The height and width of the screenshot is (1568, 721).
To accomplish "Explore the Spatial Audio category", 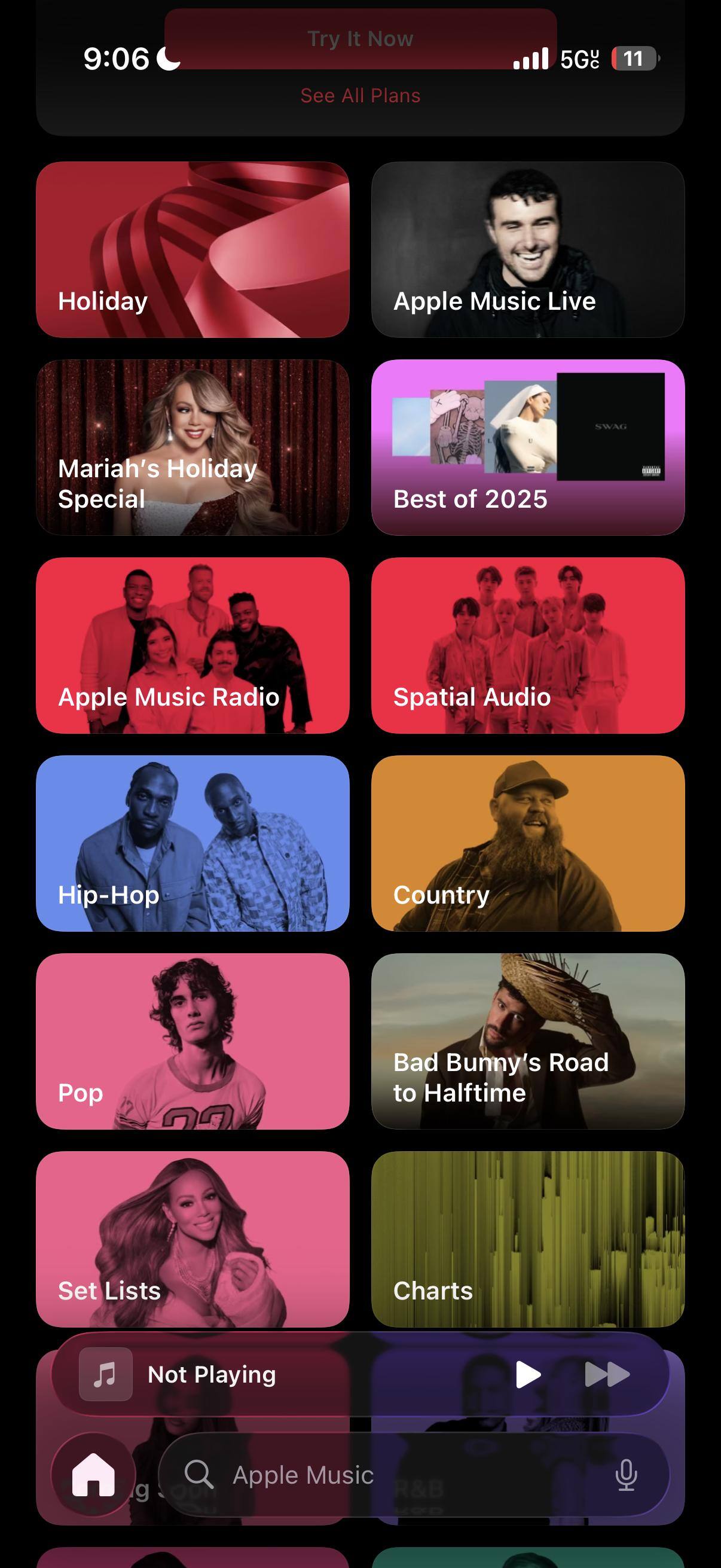I will (x=527, y=645).
